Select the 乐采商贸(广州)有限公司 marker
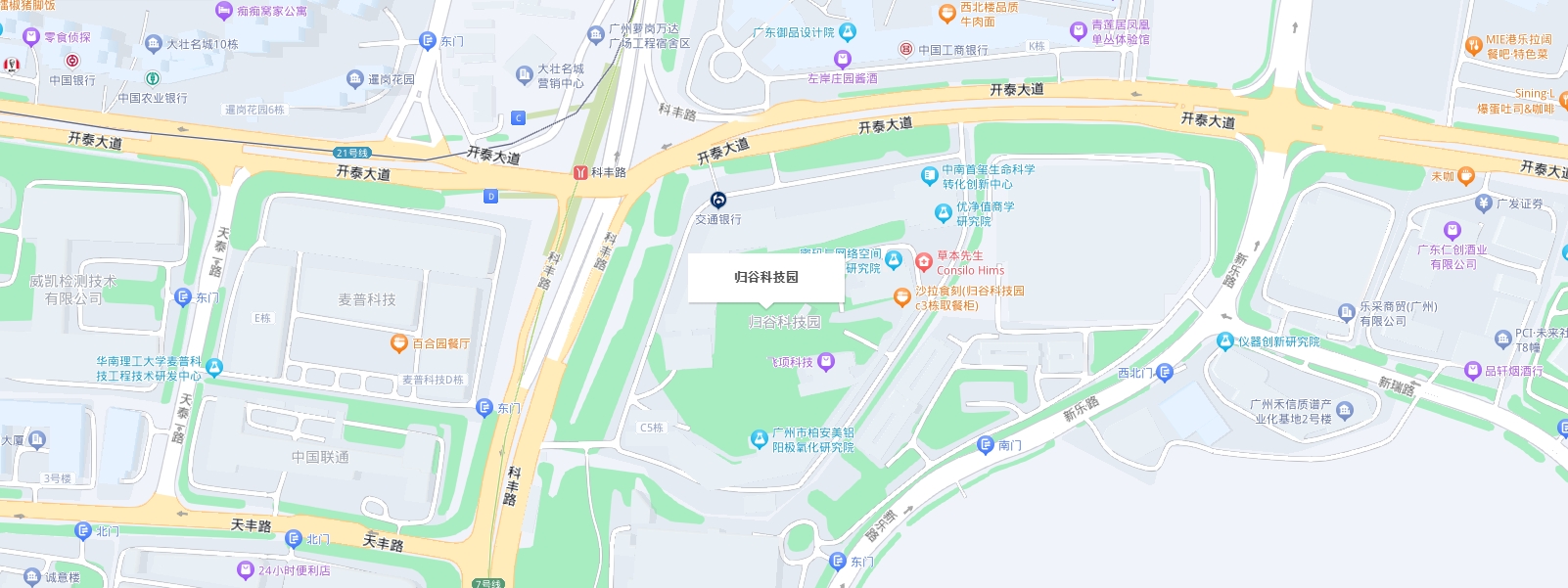 coord(1346,313)
